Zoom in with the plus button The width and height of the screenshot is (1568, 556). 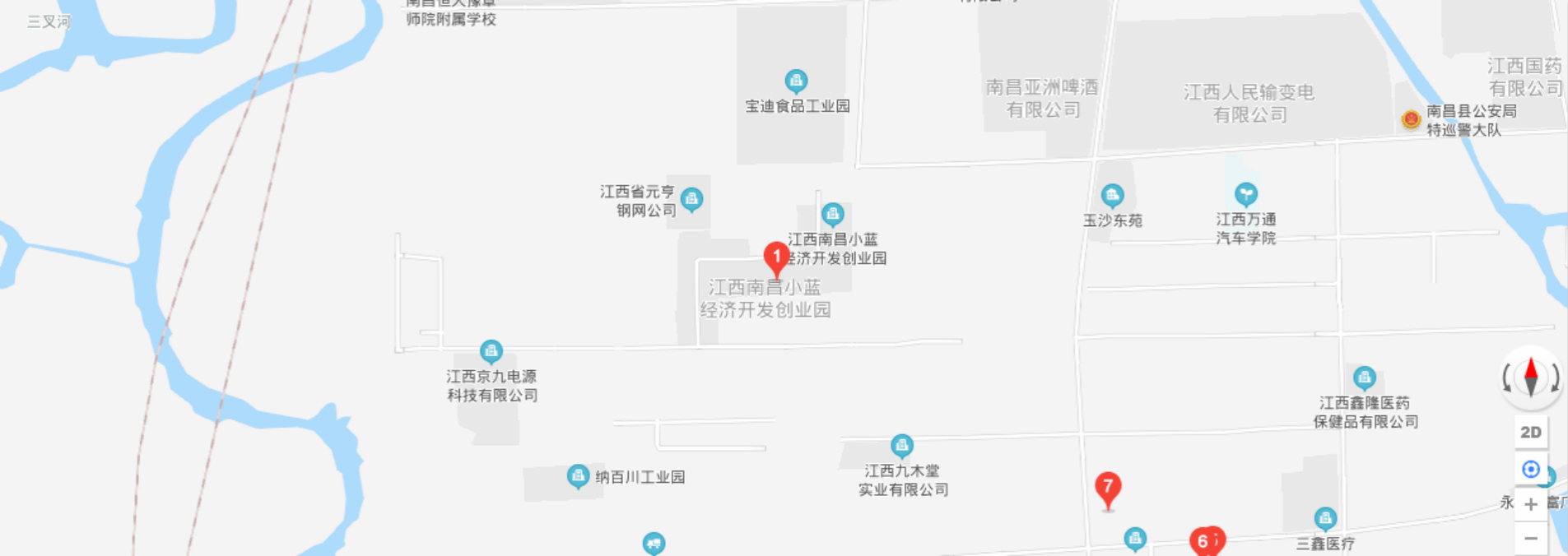click(x=1531, y=504)
